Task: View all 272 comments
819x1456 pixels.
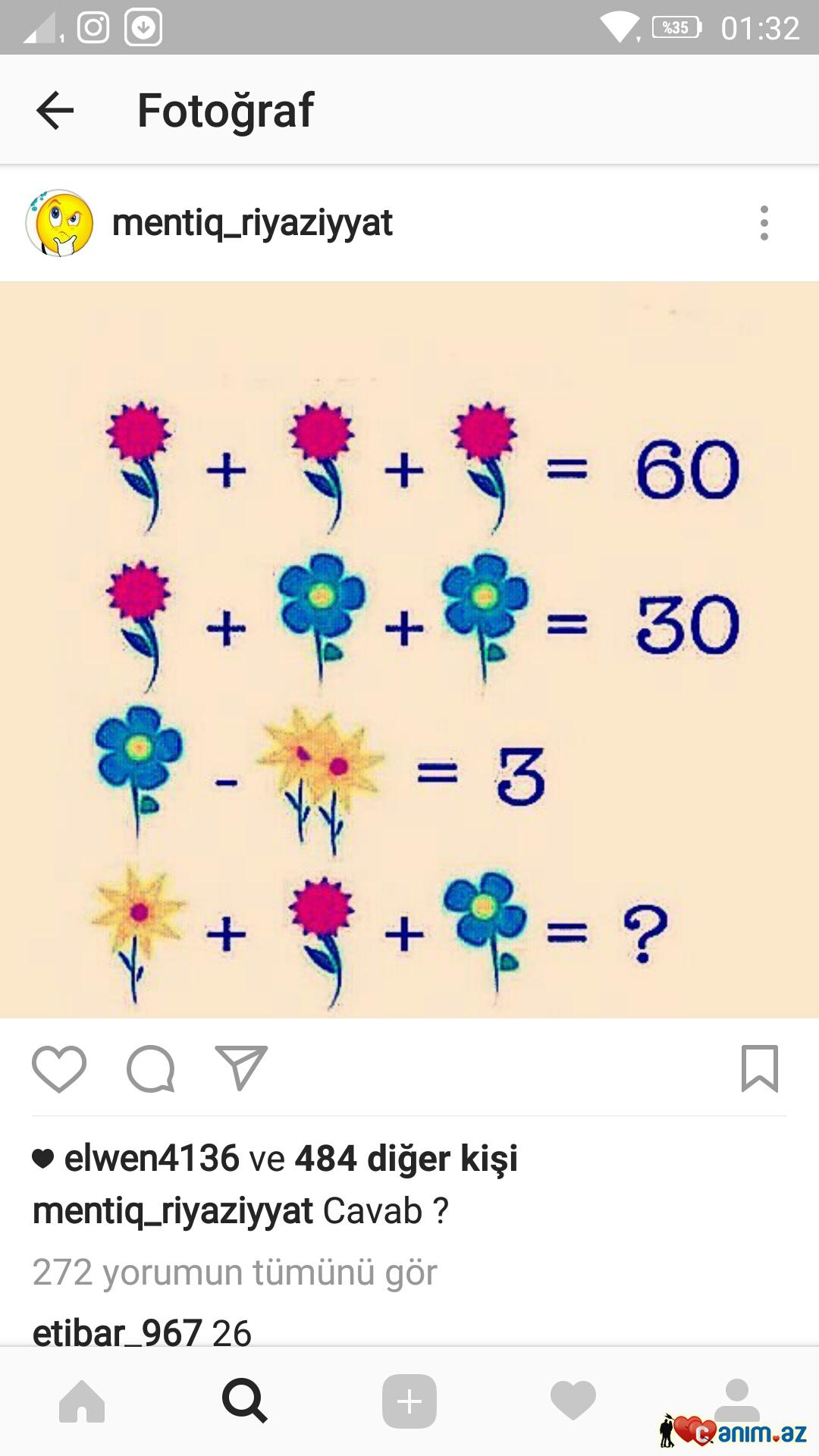Action: point(234,1272)
